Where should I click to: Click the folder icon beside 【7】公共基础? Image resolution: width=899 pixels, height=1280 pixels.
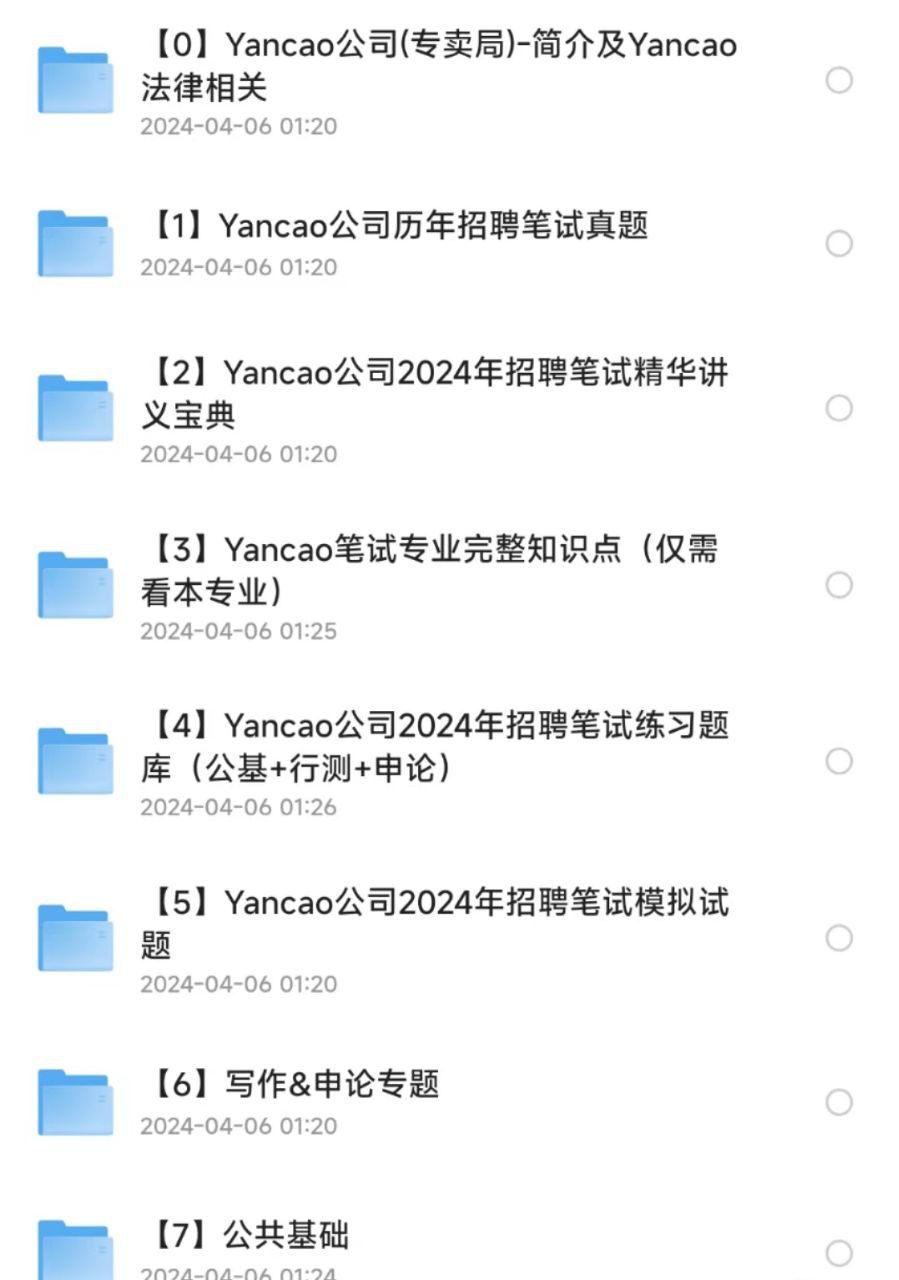[x=74, y=1250]
